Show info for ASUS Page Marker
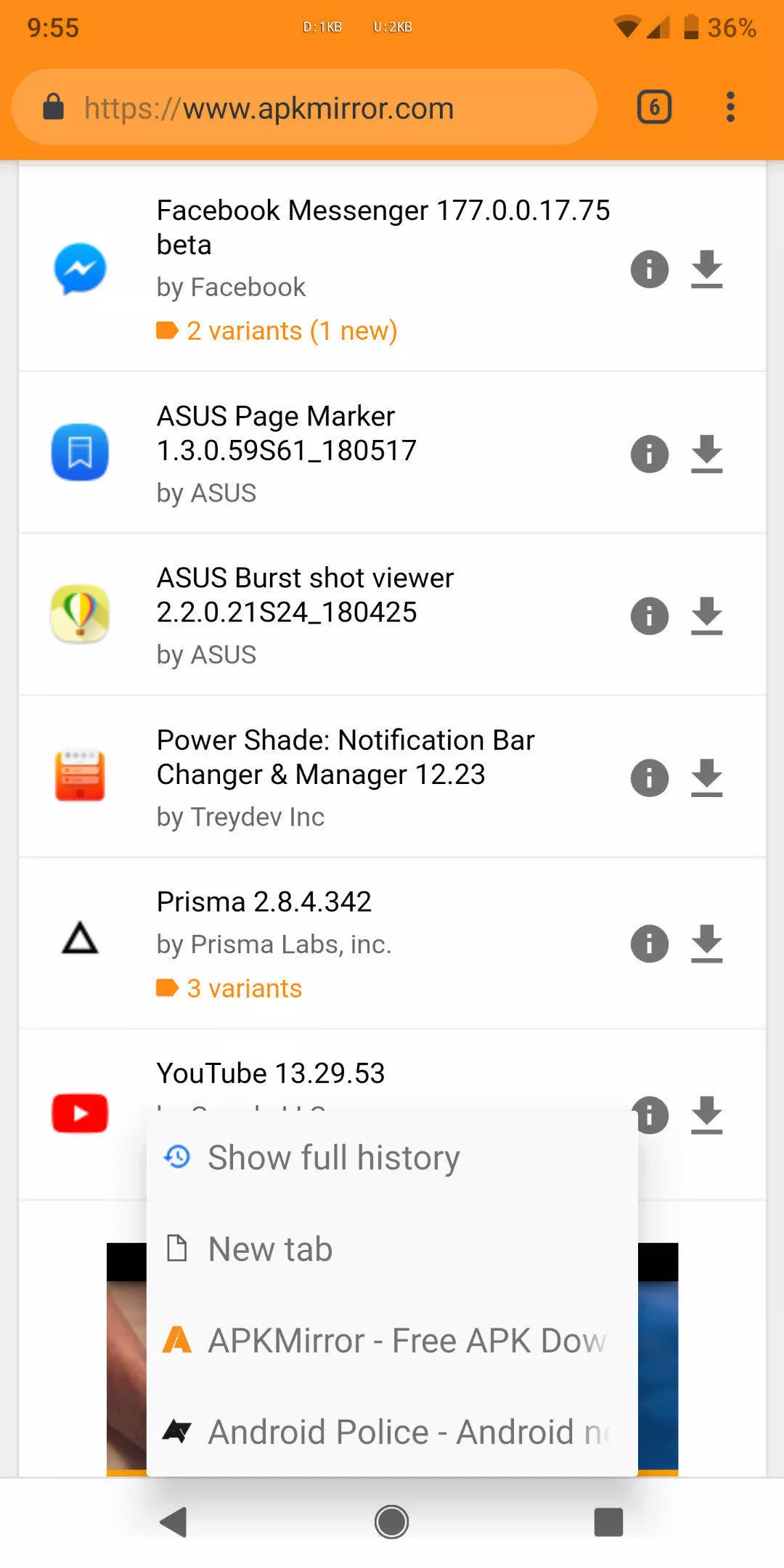The image size is (784, 1568). point(650,454)
